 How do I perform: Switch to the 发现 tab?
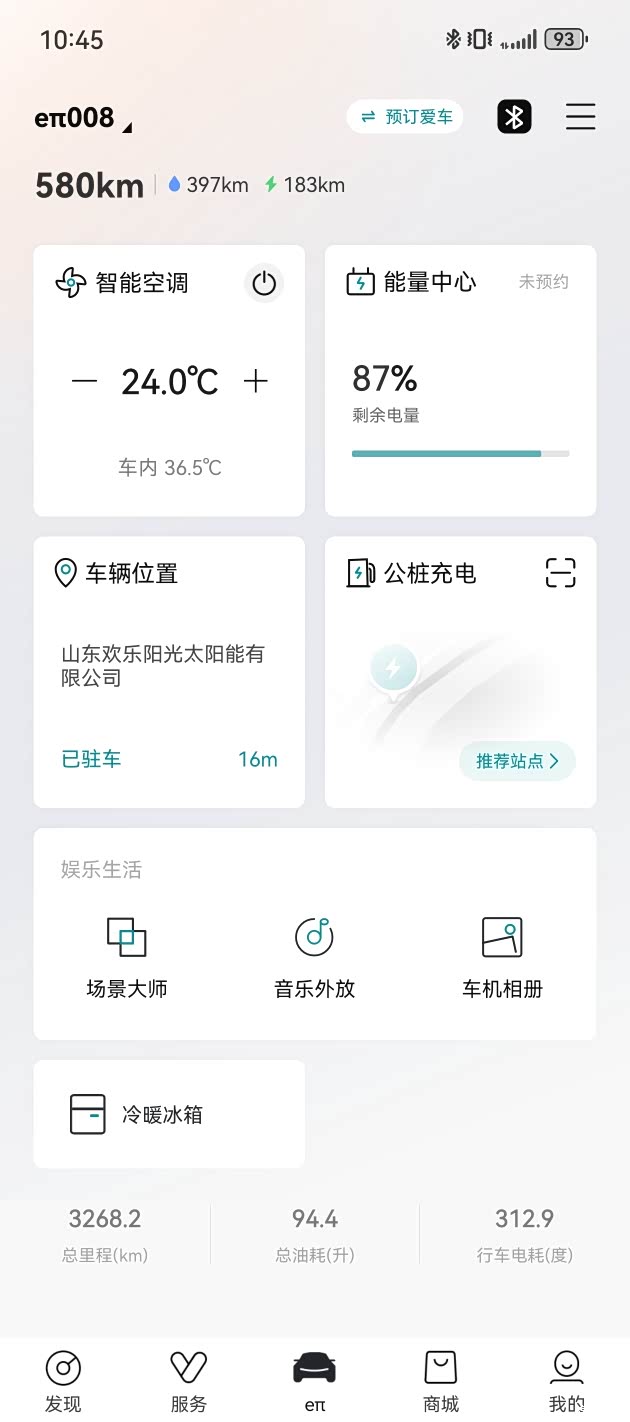tap(63, 1381)
